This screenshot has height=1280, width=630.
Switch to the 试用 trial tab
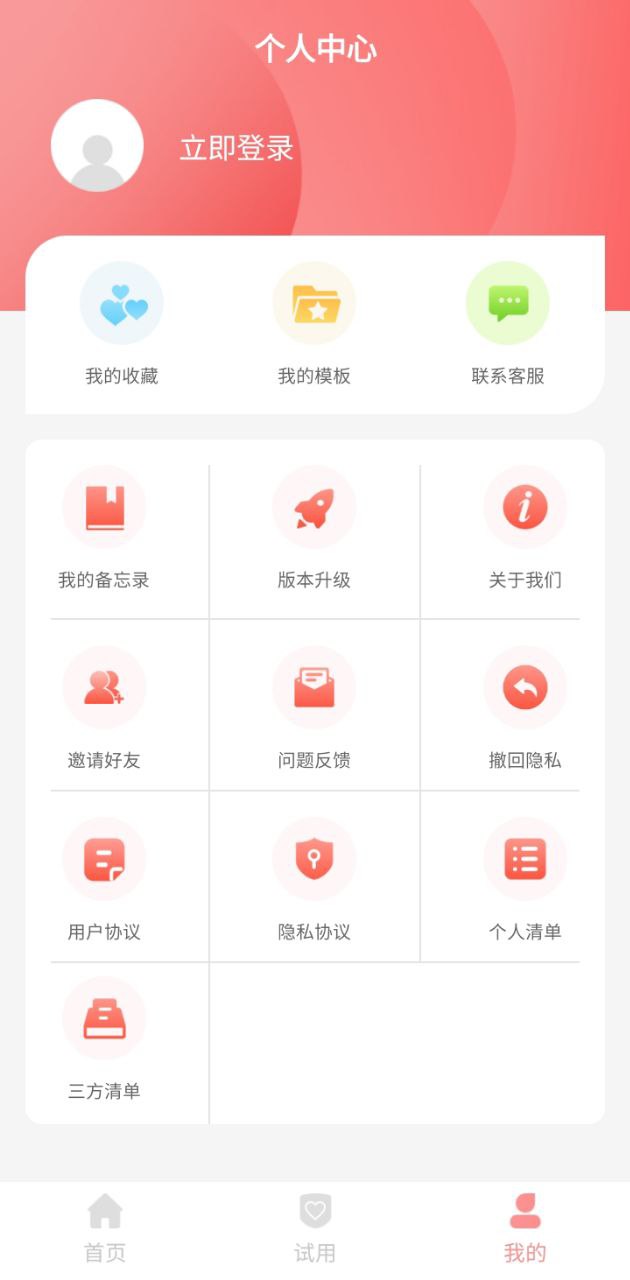tap(315, 1228)
